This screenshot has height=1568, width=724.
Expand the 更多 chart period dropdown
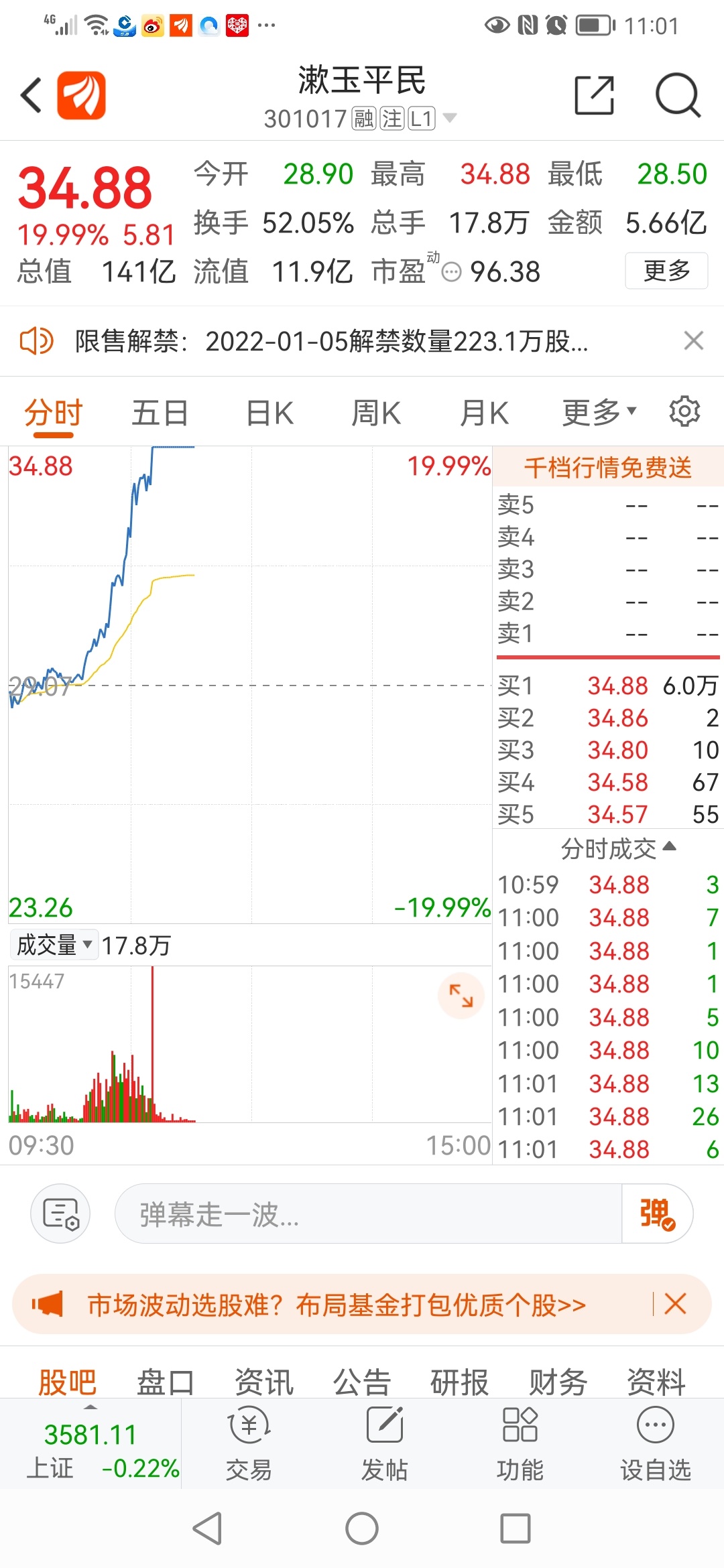[599, 413]
